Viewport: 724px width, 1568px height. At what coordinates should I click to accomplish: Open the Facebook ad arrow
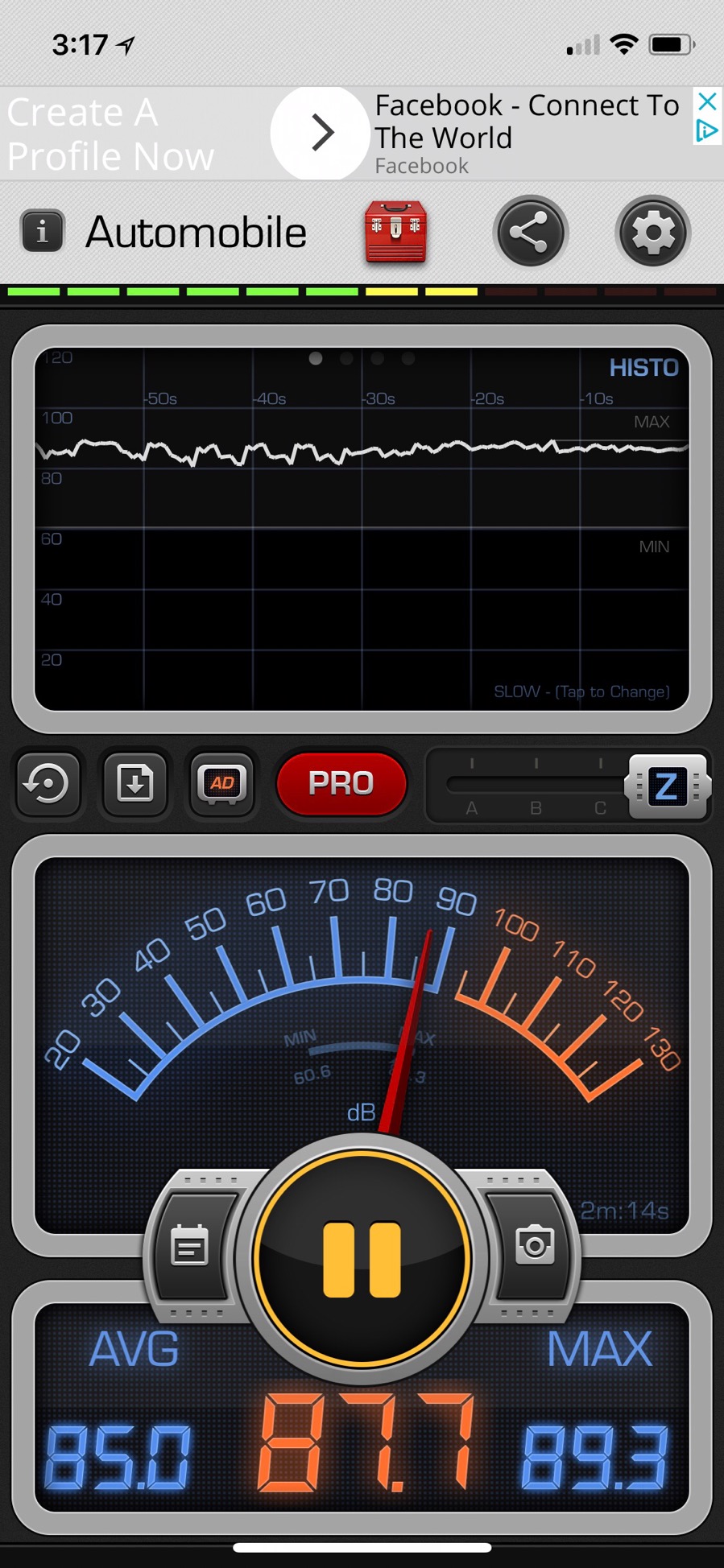[x=321, y=133]
